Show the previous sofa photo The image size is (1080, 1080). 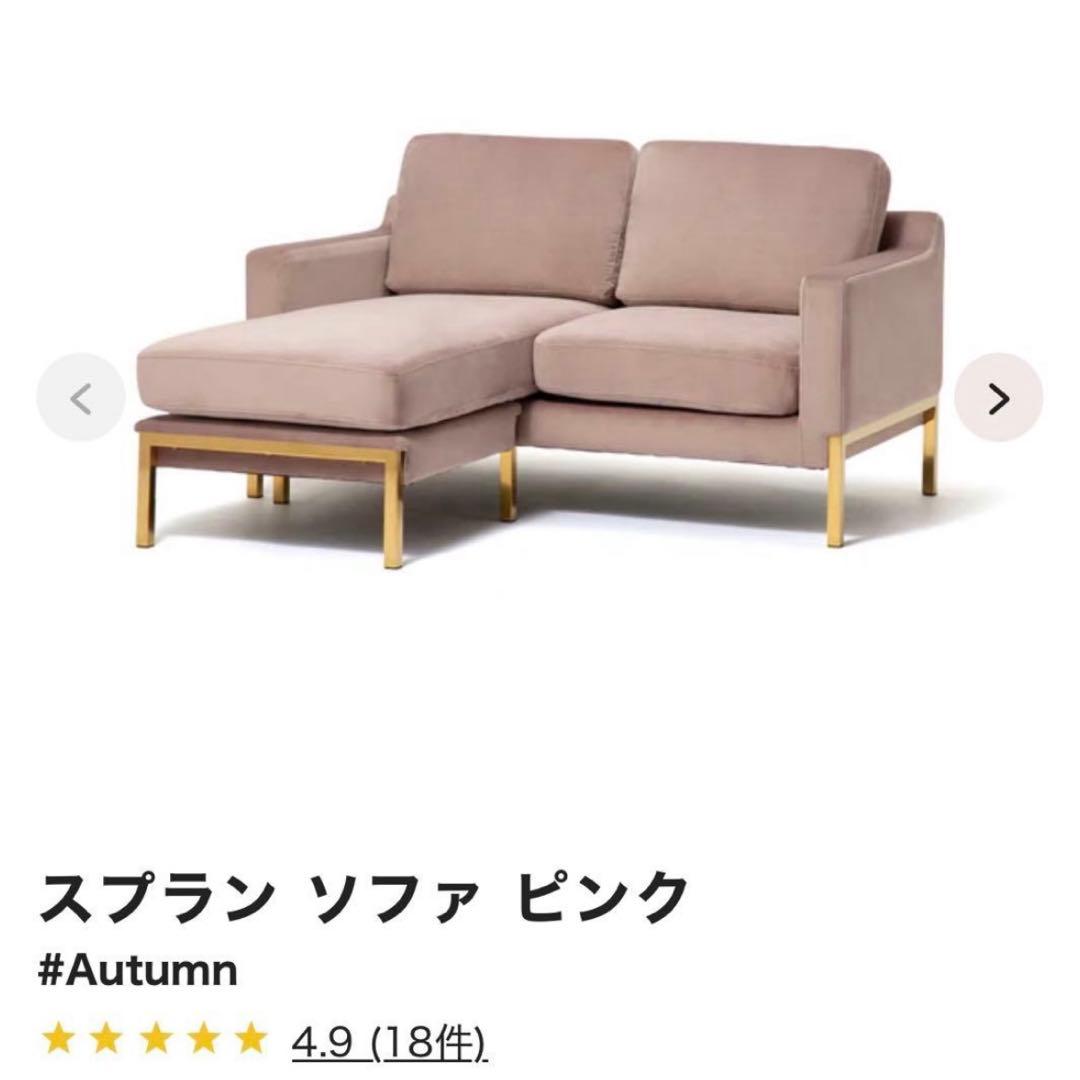click(x=81, y=399)
